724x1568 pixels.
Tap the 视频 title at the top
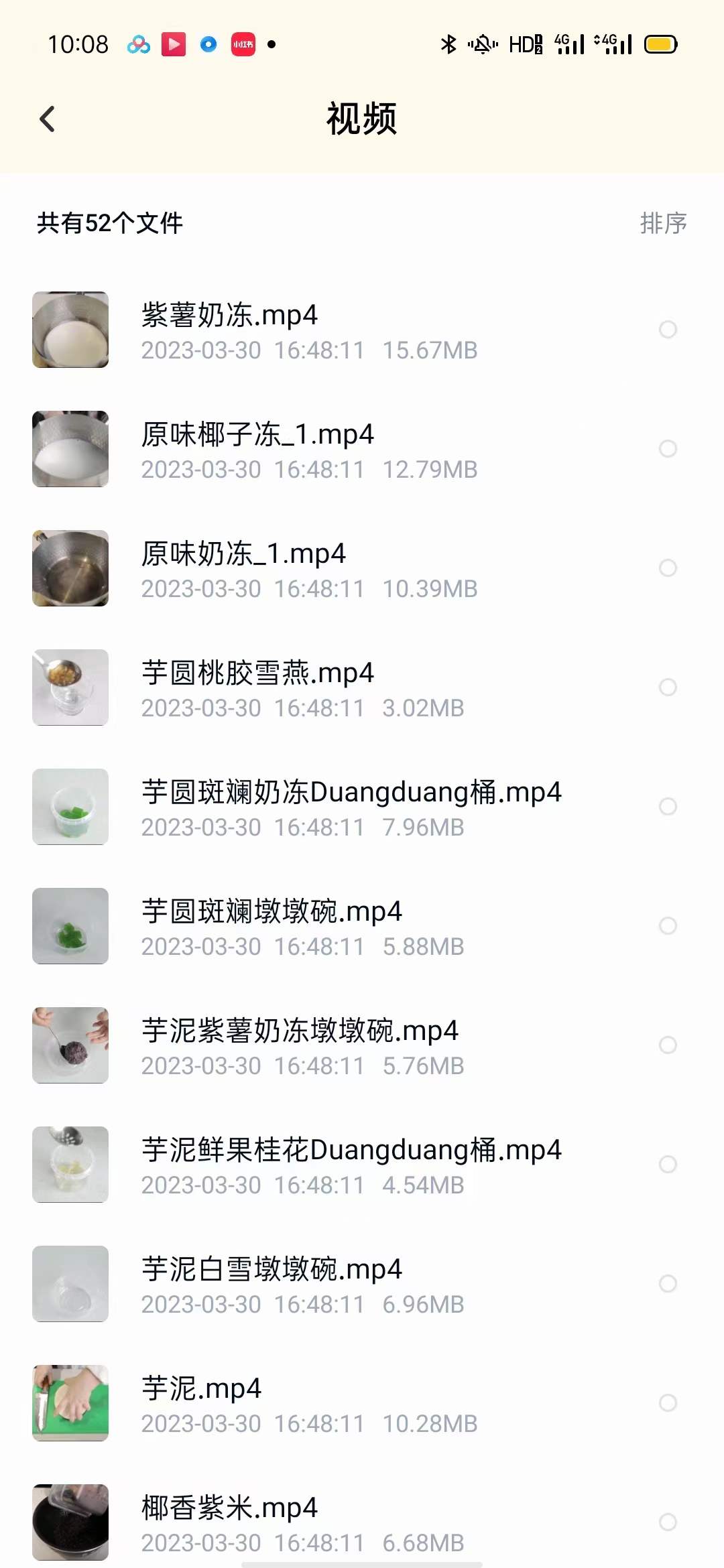coord(362,118)
